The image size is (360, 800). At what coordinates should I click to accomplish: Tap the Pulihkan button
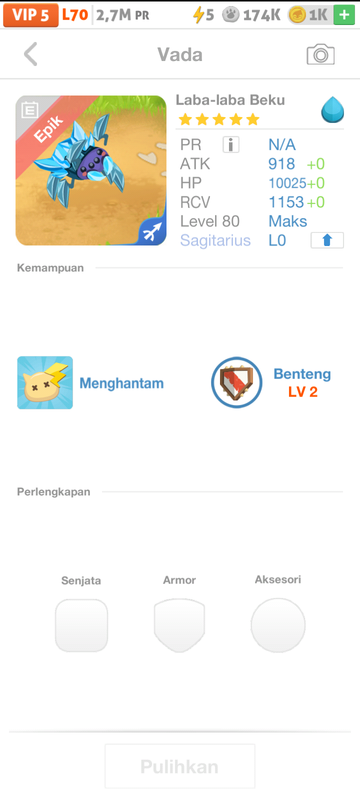click(179, 766)
